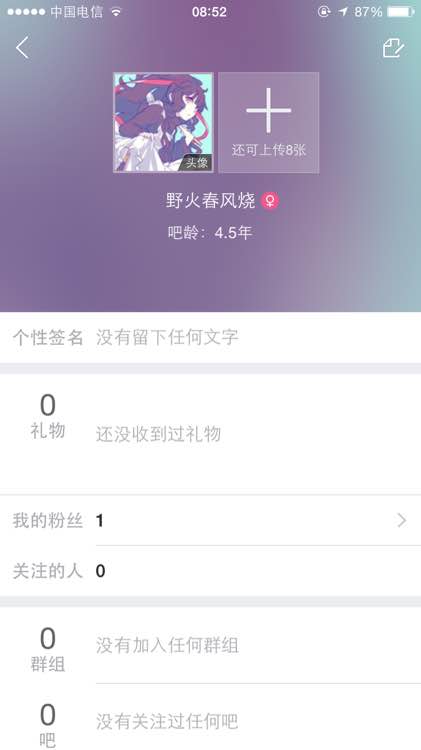The height and width of the screenshot is (750, 421).
Task: Open the 吧 followed forums row
Action: 210,717
